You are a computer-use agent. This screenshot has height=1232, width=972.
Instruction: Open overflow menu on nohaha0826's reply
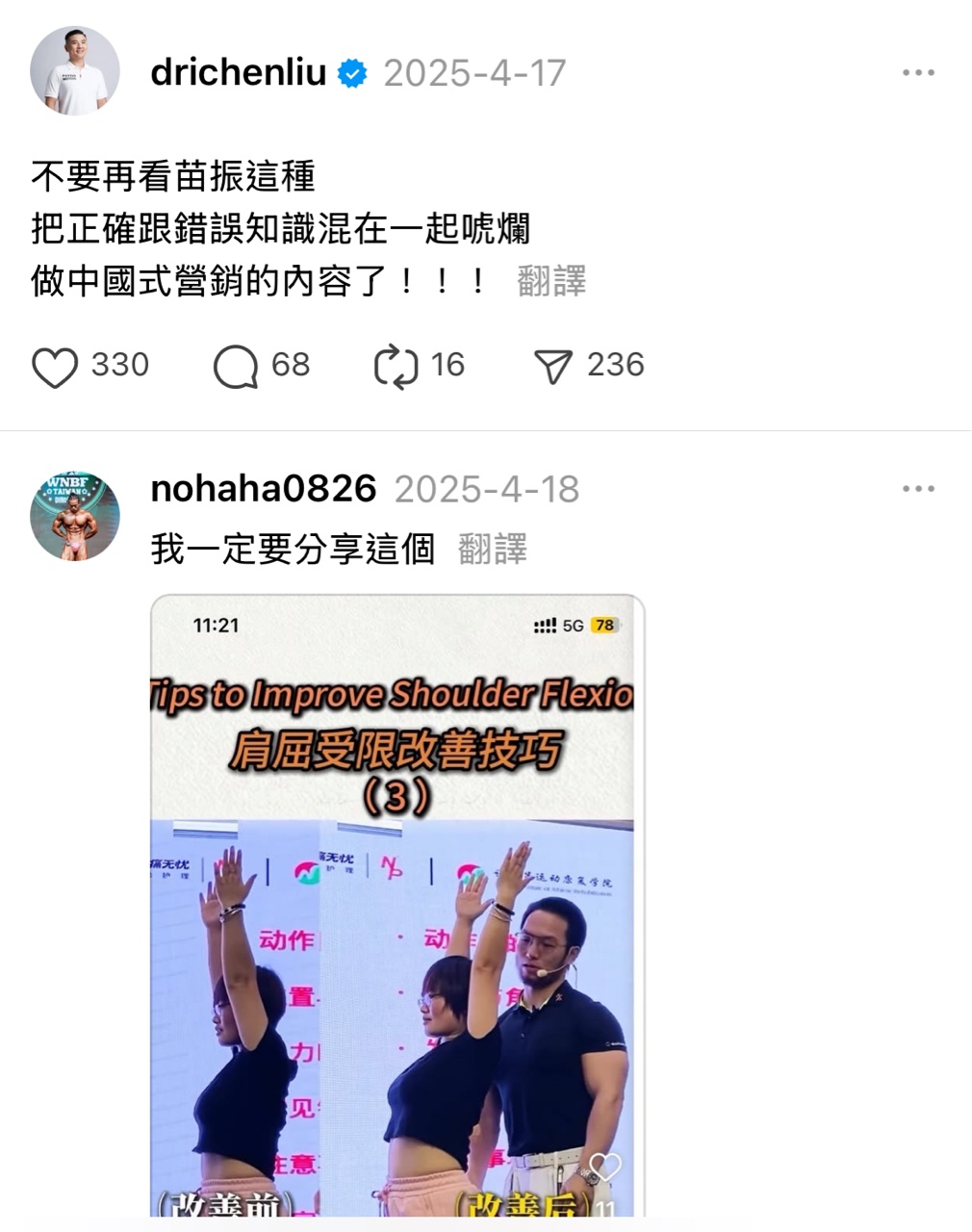[x=918, y=489]
